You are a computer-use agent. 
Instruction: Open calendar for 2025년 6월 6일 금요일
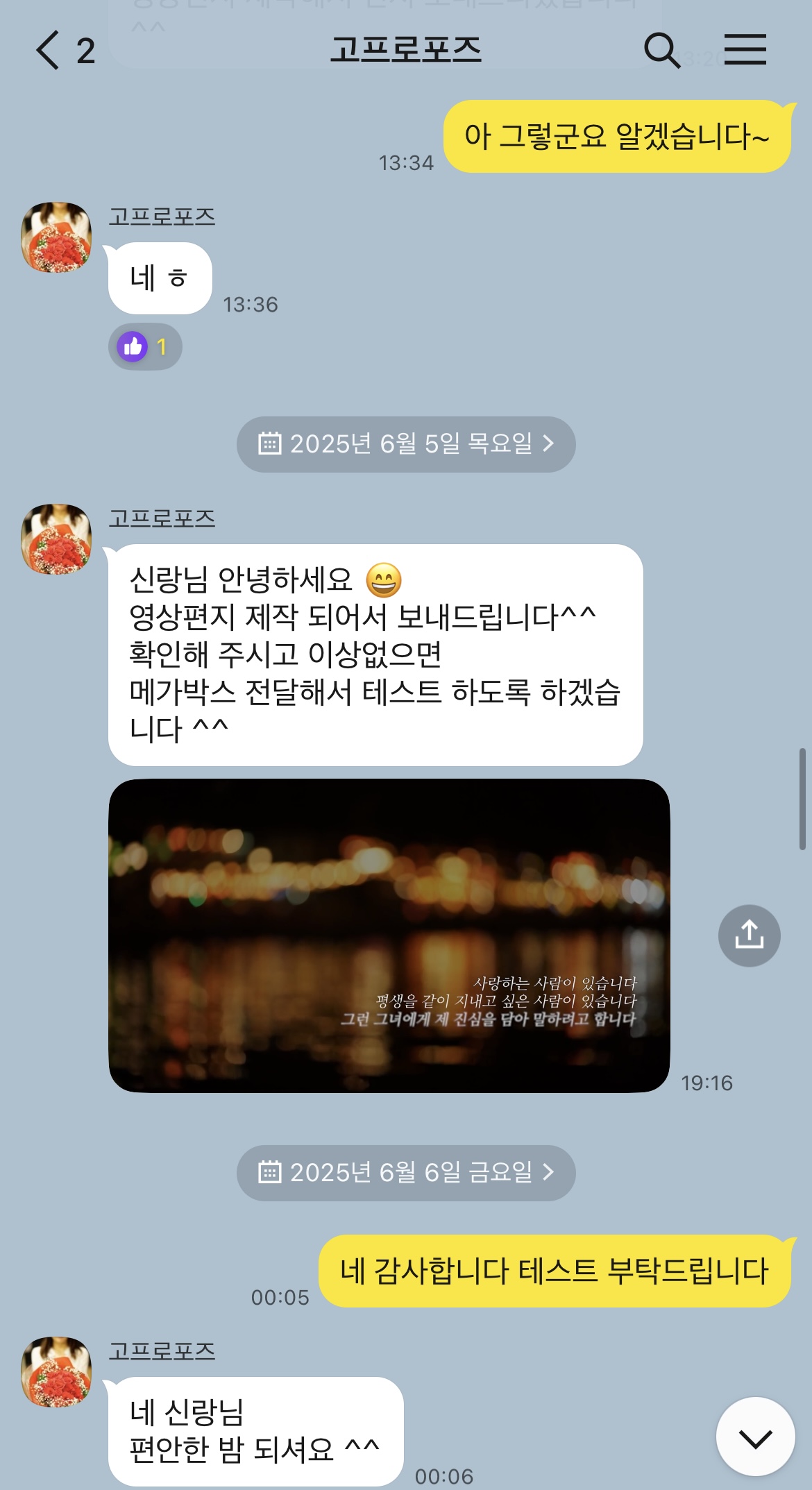406,1173
